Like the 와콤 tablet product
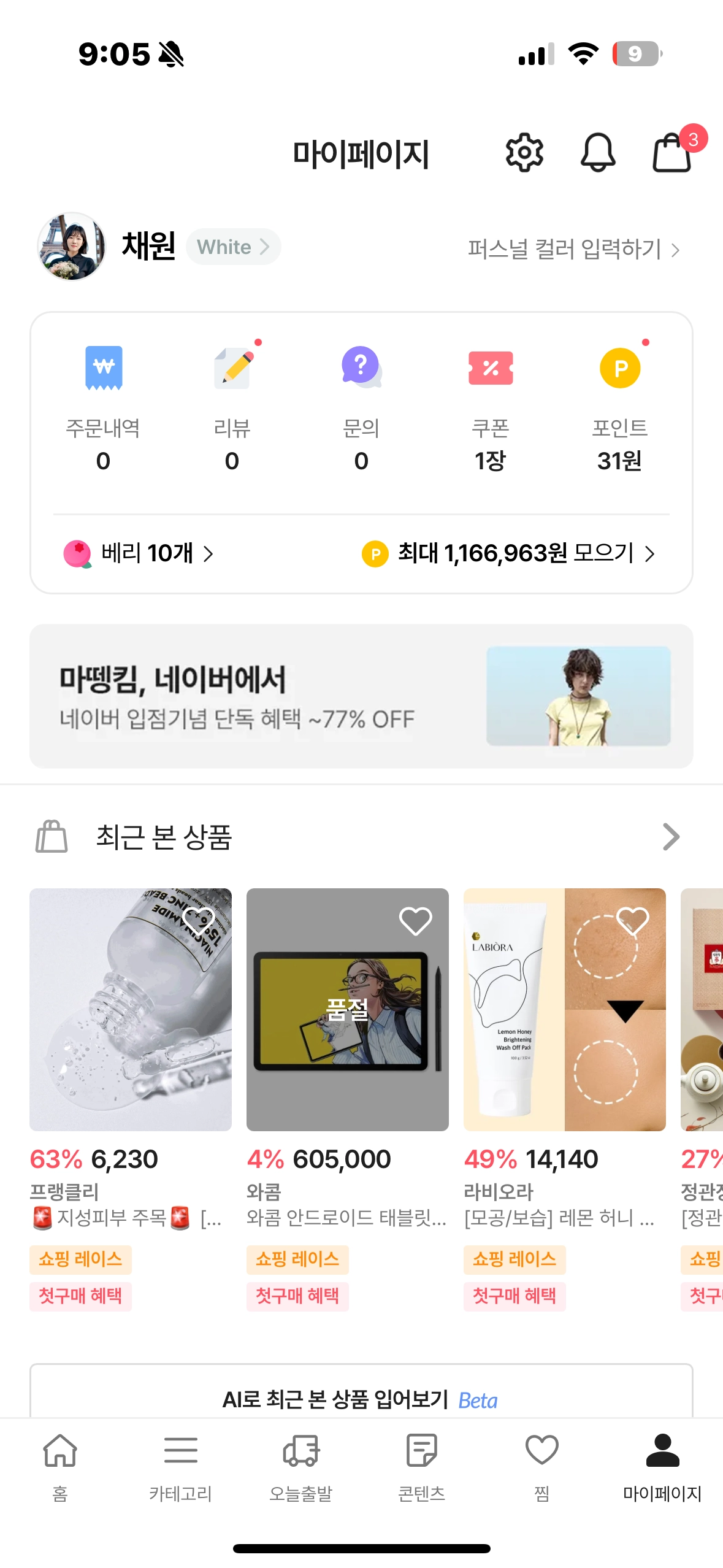723x1568 pixels. click(x=416, y=921)
